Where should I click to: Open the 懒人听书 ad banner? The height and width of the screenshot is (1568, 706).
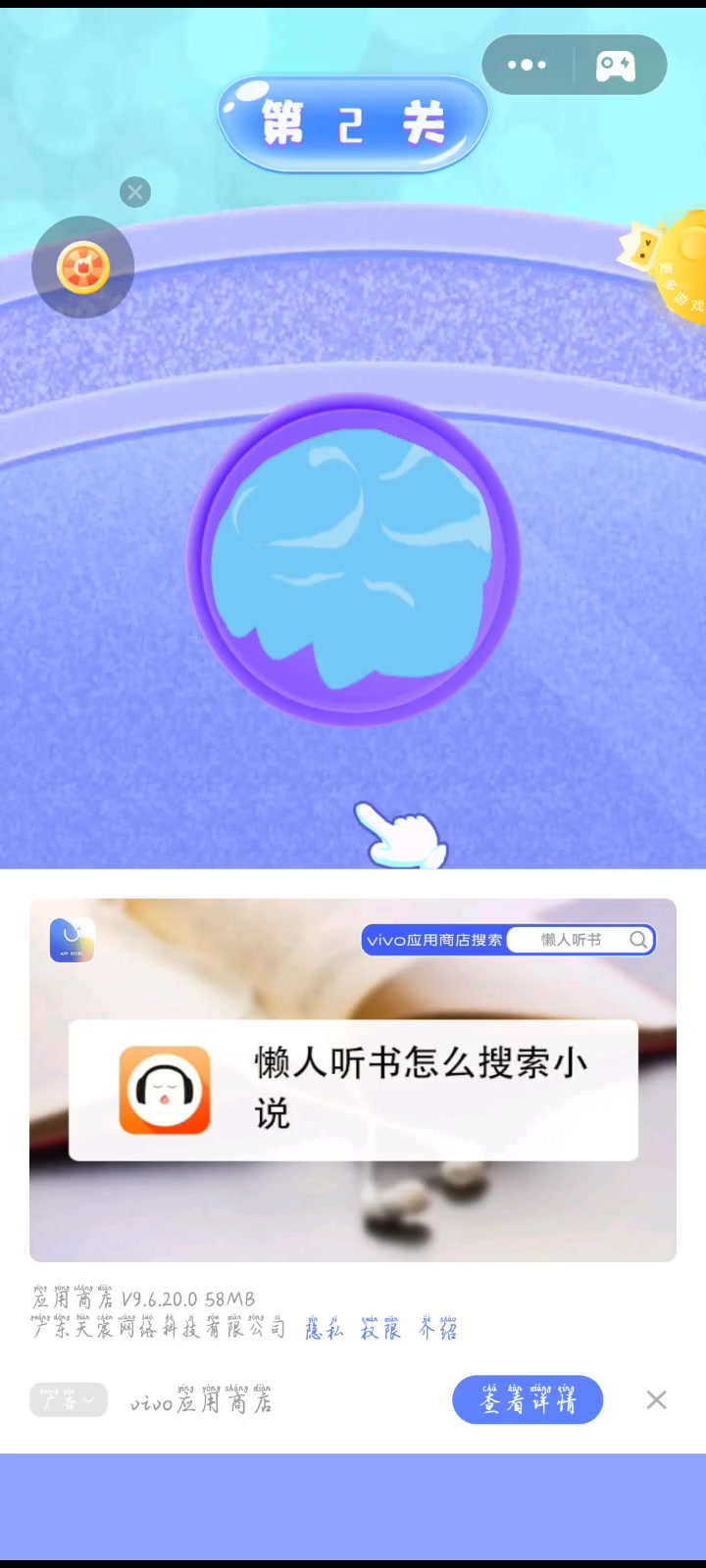353,1080
